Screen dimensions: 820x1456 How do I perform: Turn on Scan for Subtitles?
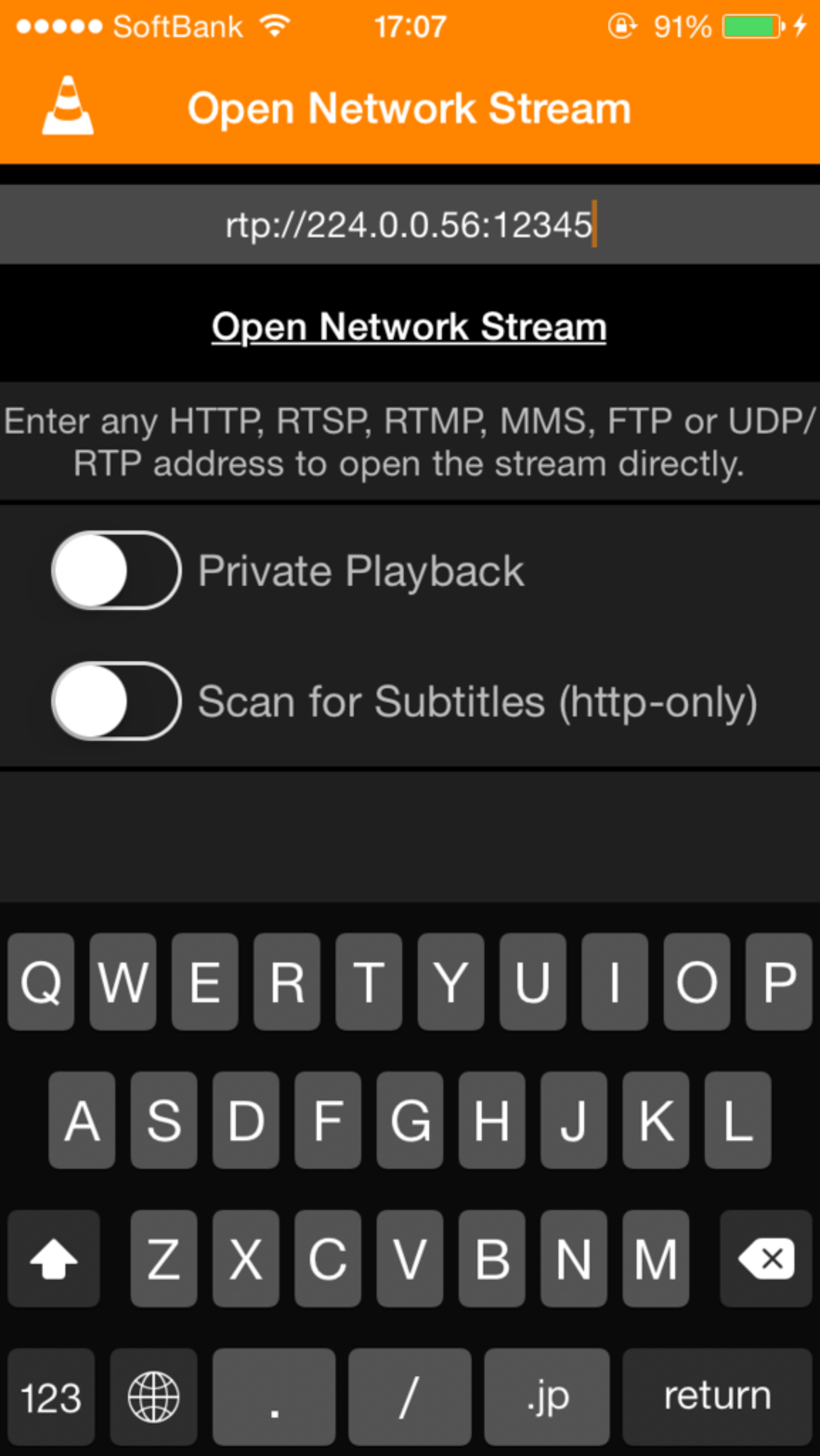[116, 701]
